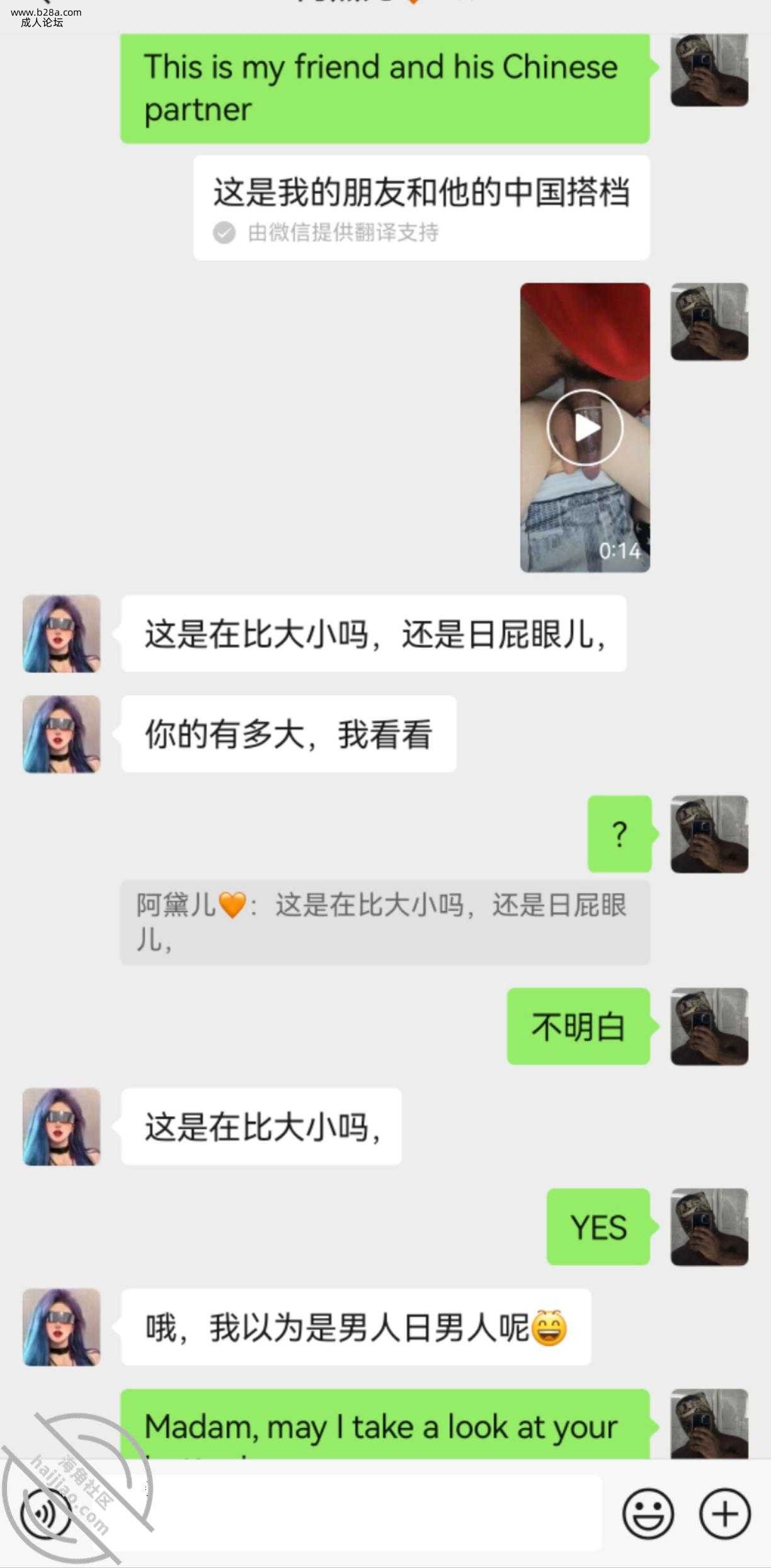Open contact avatar beside '你的有多大，我看看'
The width and height of the screenshot is (771, 1568).
62,734
